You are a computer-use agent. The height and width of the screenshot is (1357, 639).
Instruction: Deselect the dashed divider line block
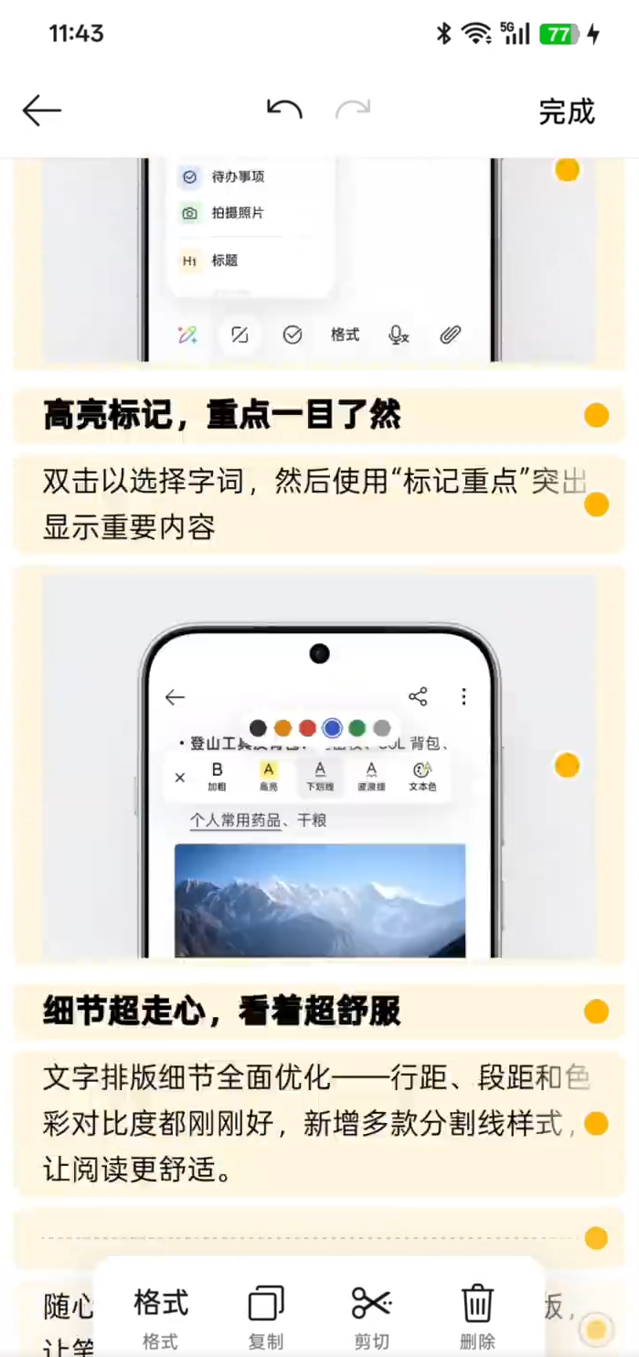596,1238
